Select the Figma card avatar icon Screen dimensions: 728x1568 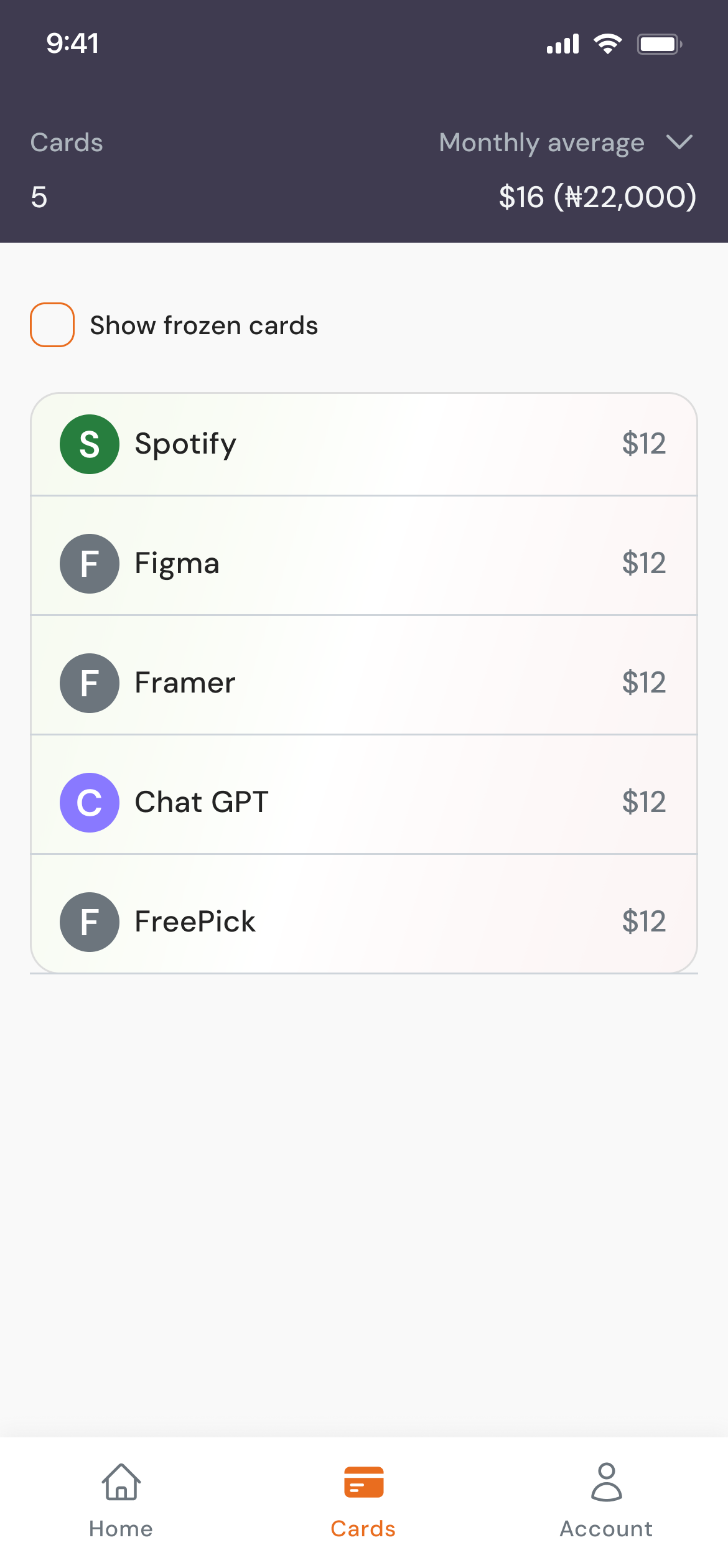[x=89, y=564]
